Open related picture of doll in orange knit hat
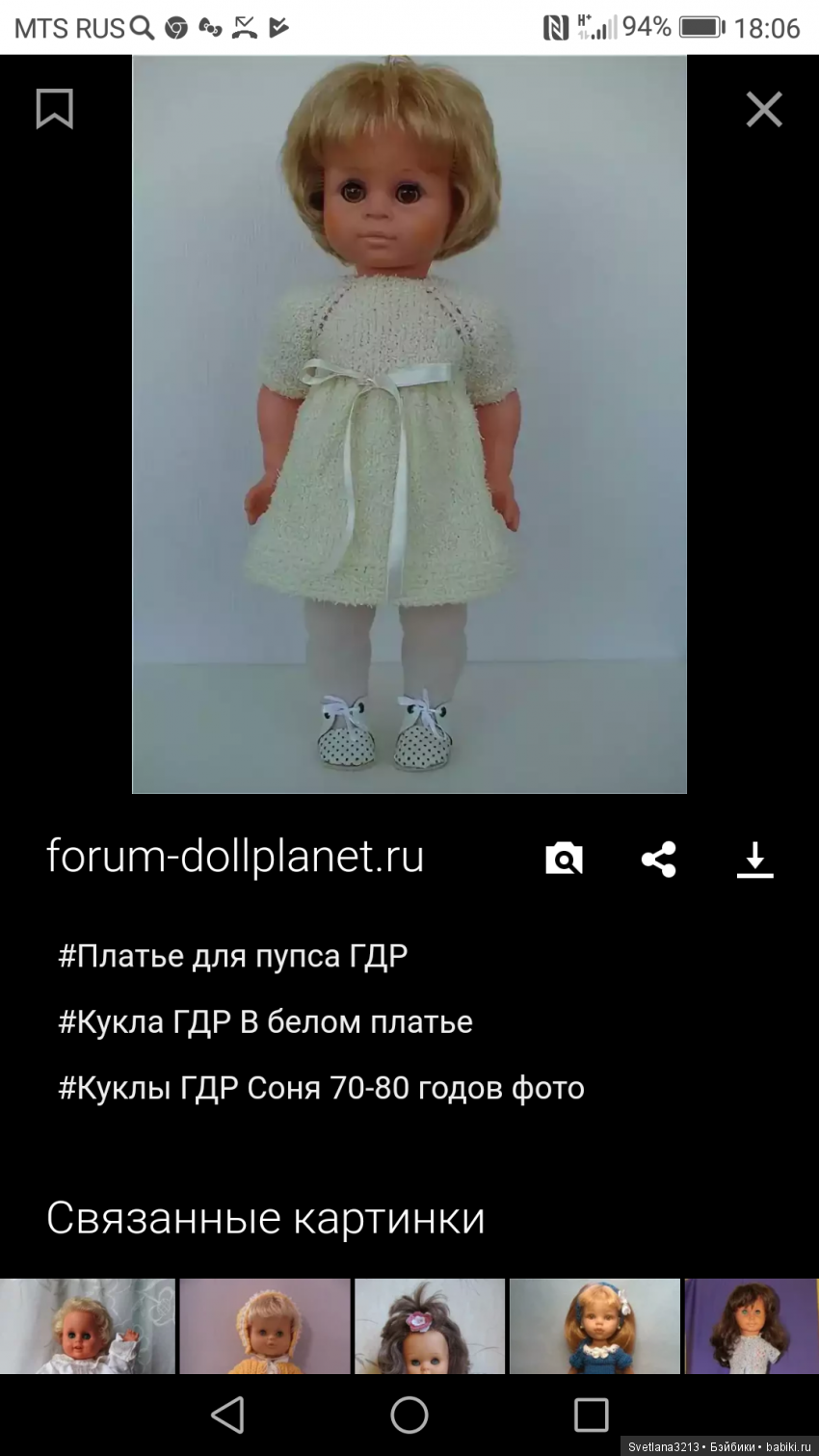Image resolution: width=819 pixels, height=1456 pixels. [x=264, y=1326]
